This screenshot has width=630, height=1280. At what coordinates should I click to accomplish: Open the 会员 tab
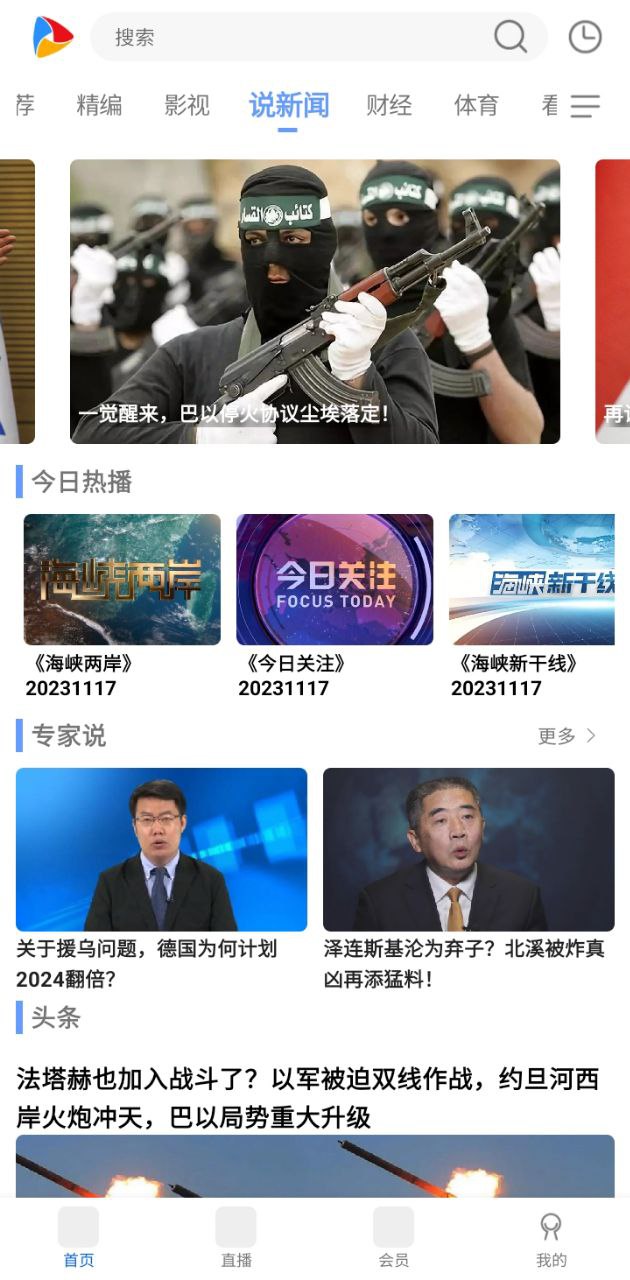[393, 1238]
